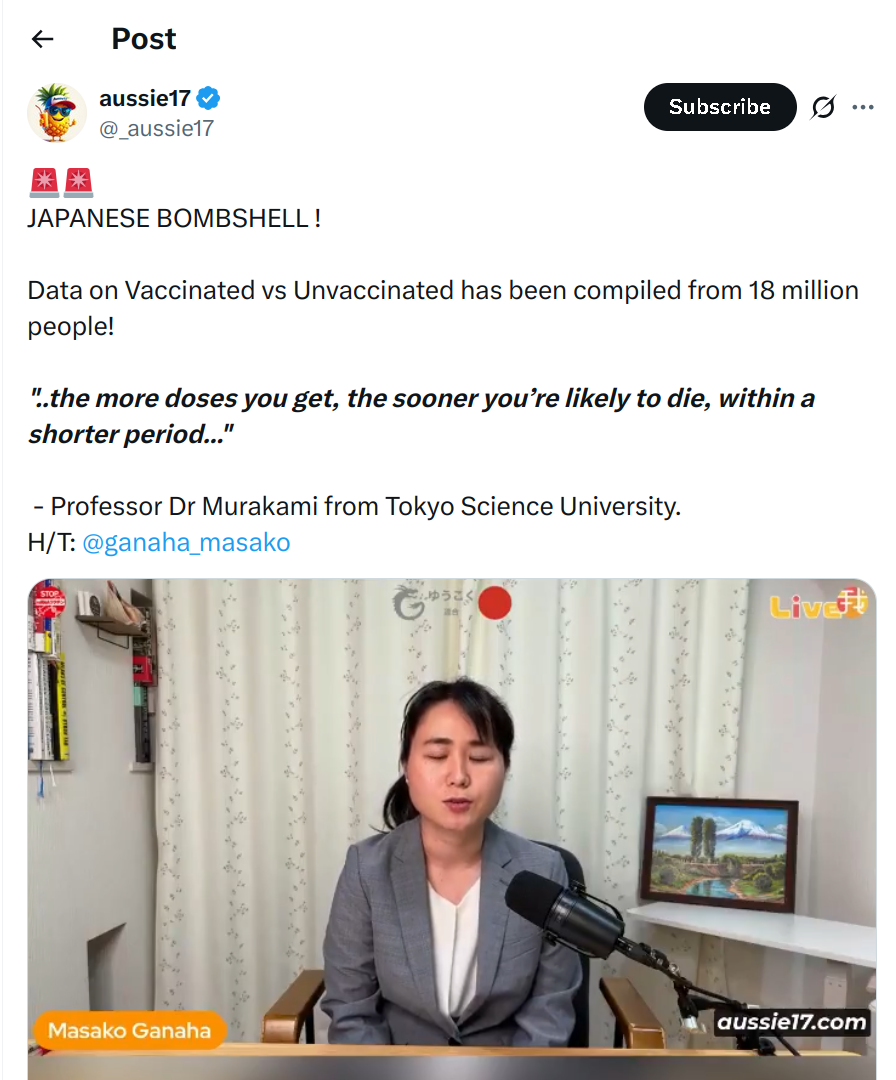
Task: Go back using the arrow icon
Action: [43, 39]
